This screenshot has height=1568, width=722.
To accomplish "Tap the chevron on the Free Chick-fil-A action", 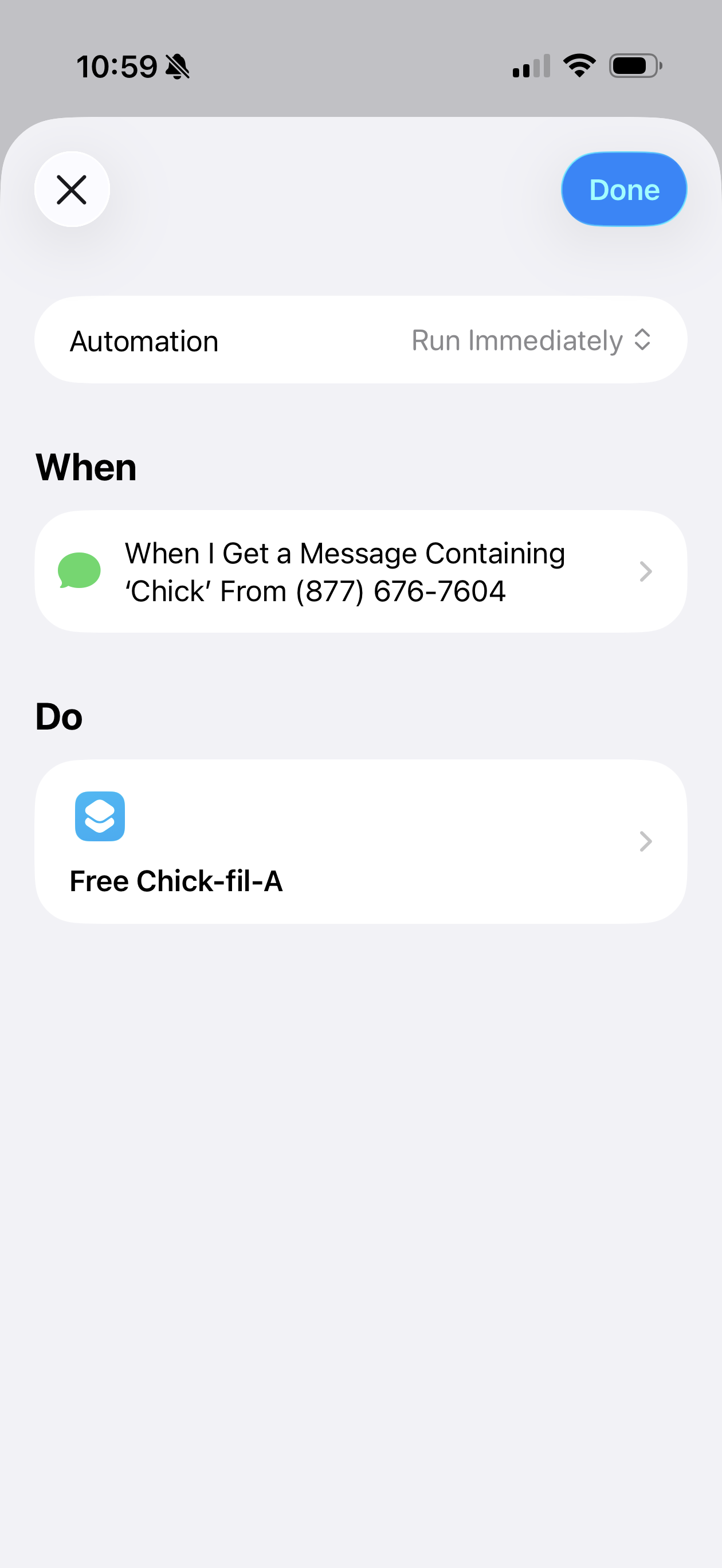I will 645,841.
